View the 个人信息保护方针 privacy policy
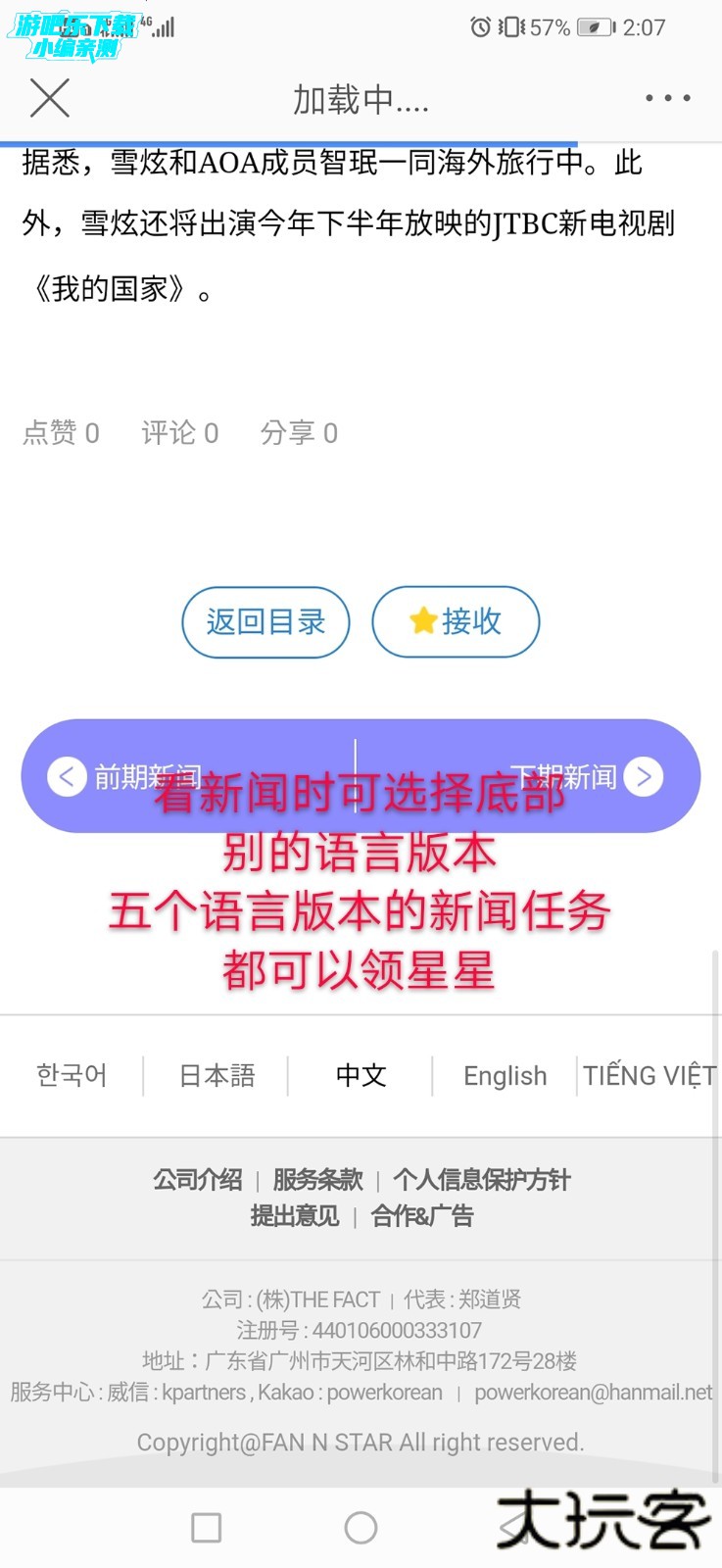This screenshot has height=1568, width=722. click(x=481, y=1180)
